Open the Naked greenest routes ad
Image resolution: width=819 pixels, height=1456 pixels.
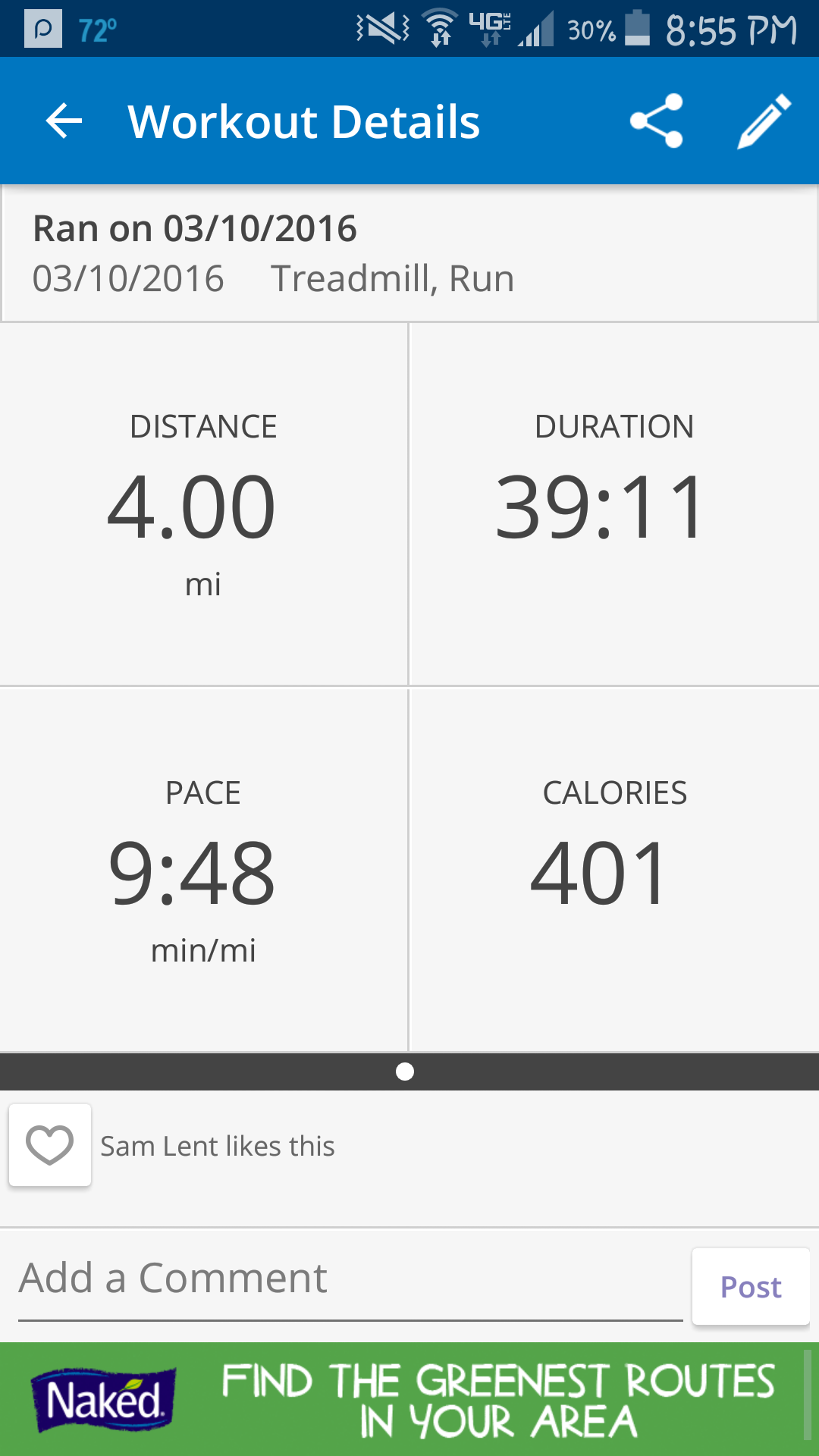click(409, 1399)
